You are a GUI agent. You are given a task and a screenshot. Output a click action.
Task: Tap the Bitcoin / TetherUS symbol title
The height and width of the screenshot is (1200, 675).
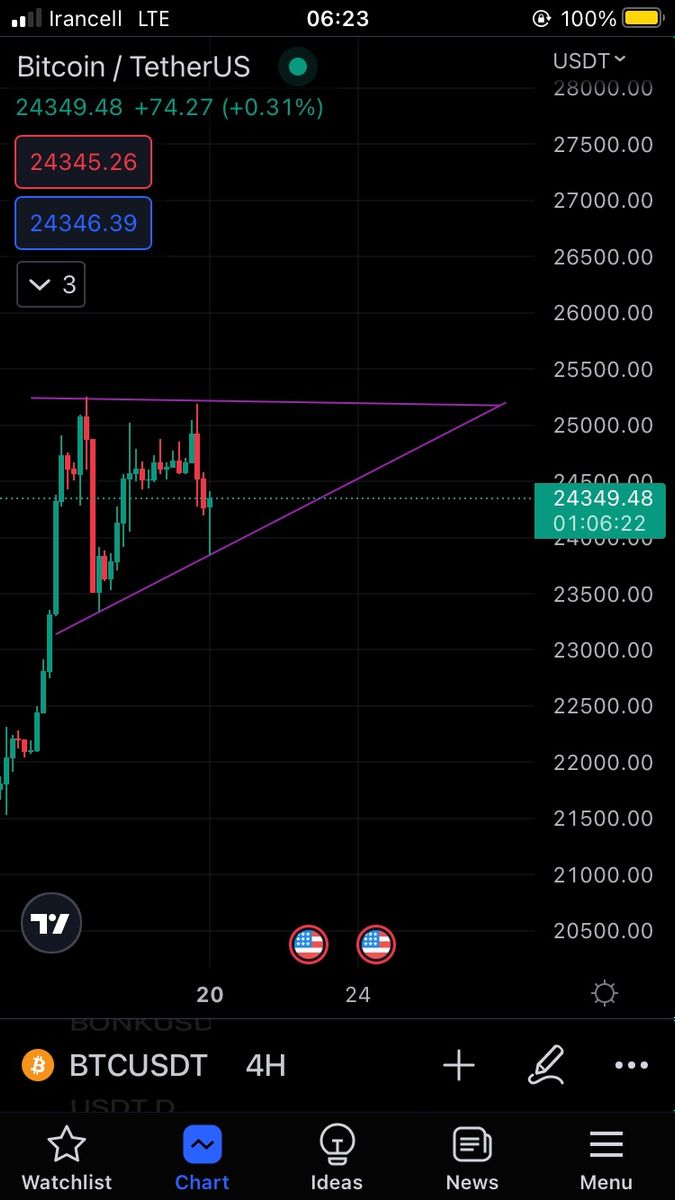pos(134,67)
